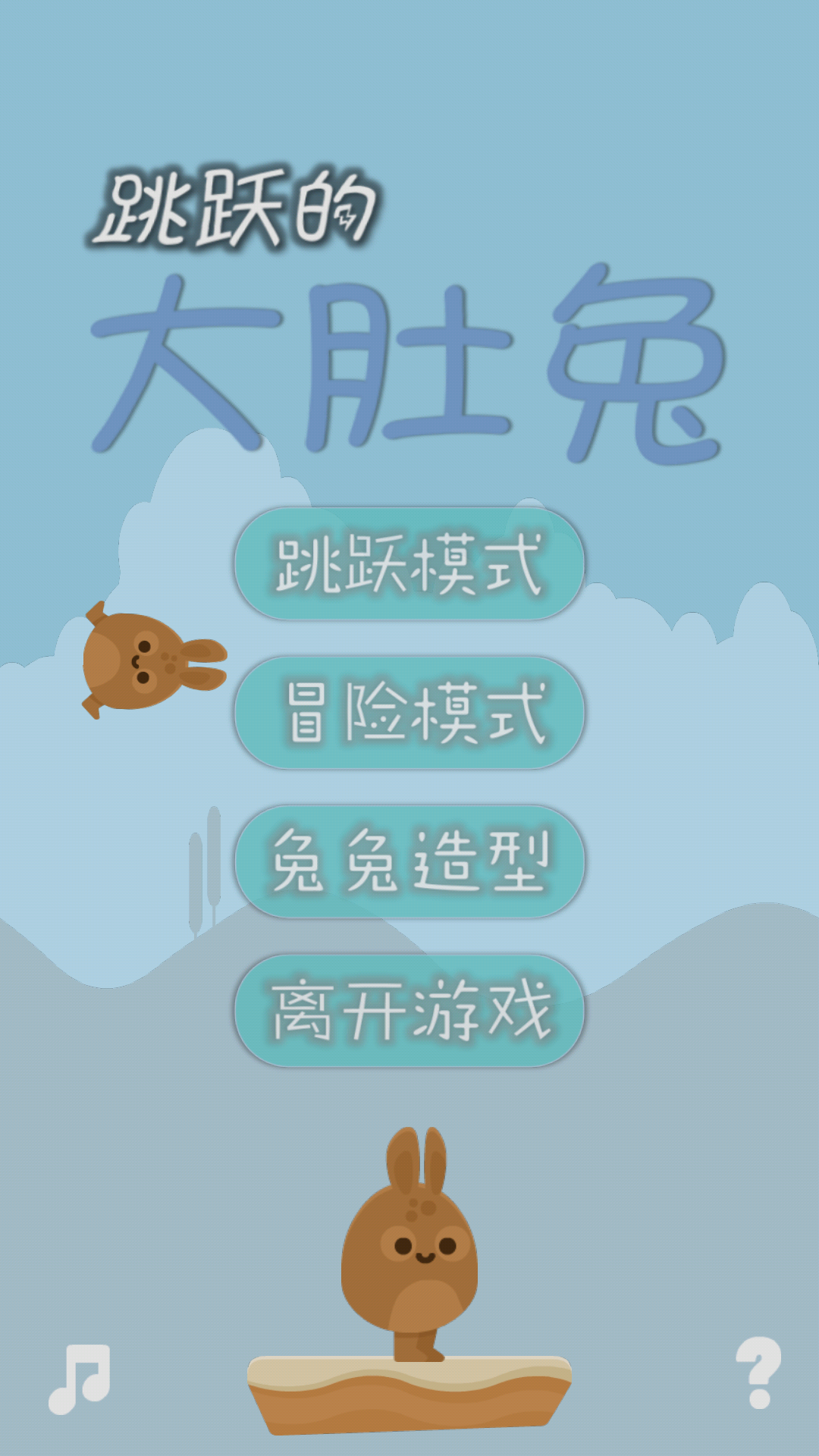Open the question mark help
This screenshot has height=1456, width=819.
tap(758, 1373)
